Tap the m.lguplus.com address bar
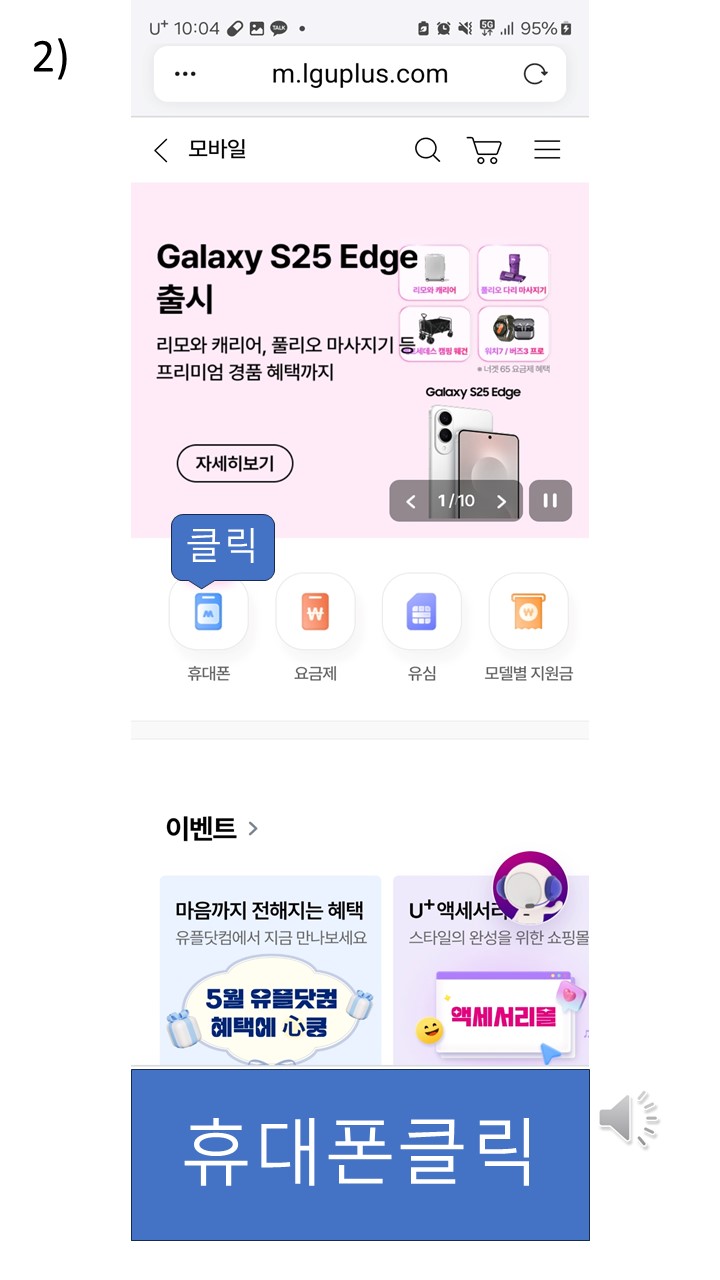Image resolution: width=720 pixels, height=1280 pixels. tap(360, 74)
